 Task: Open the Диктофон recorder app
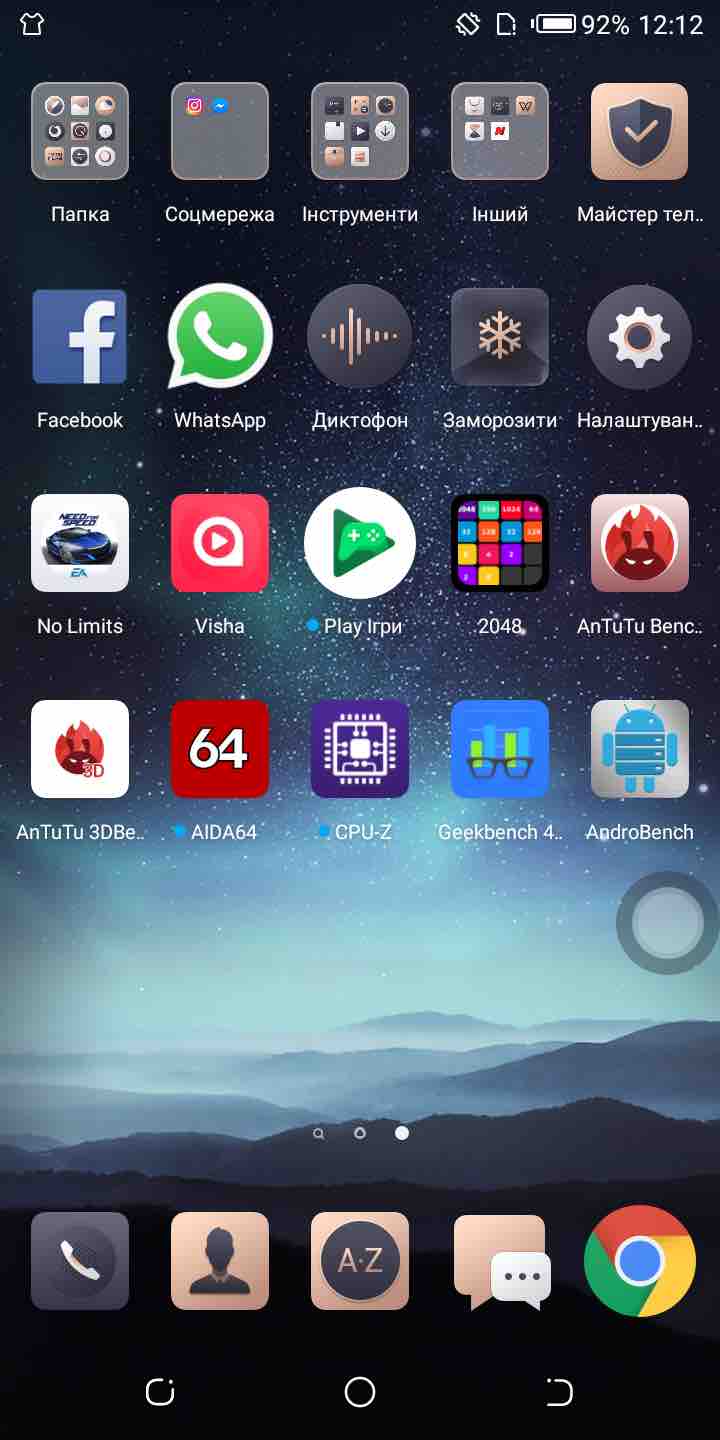click(x=360, y=337)
